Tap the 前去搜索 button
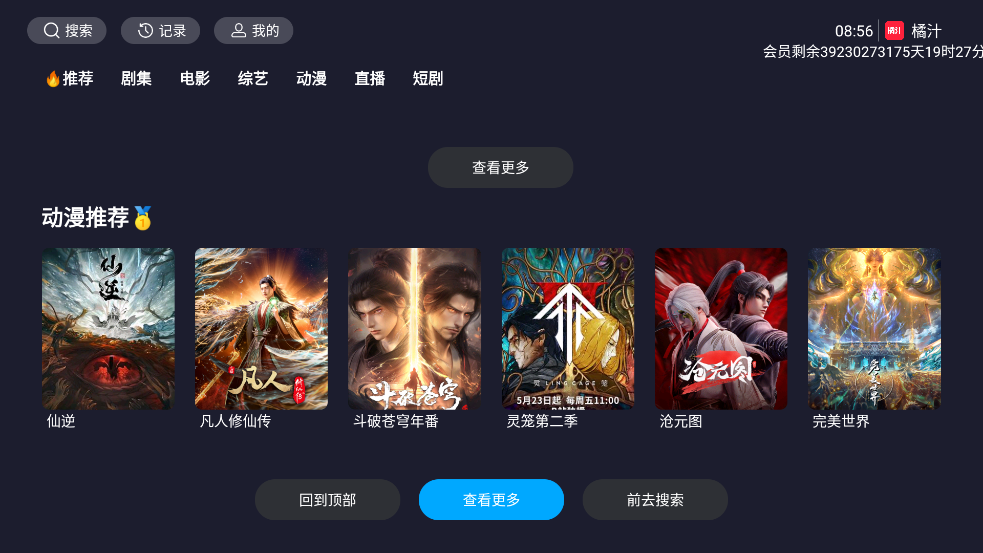 [x=655, y=500]
